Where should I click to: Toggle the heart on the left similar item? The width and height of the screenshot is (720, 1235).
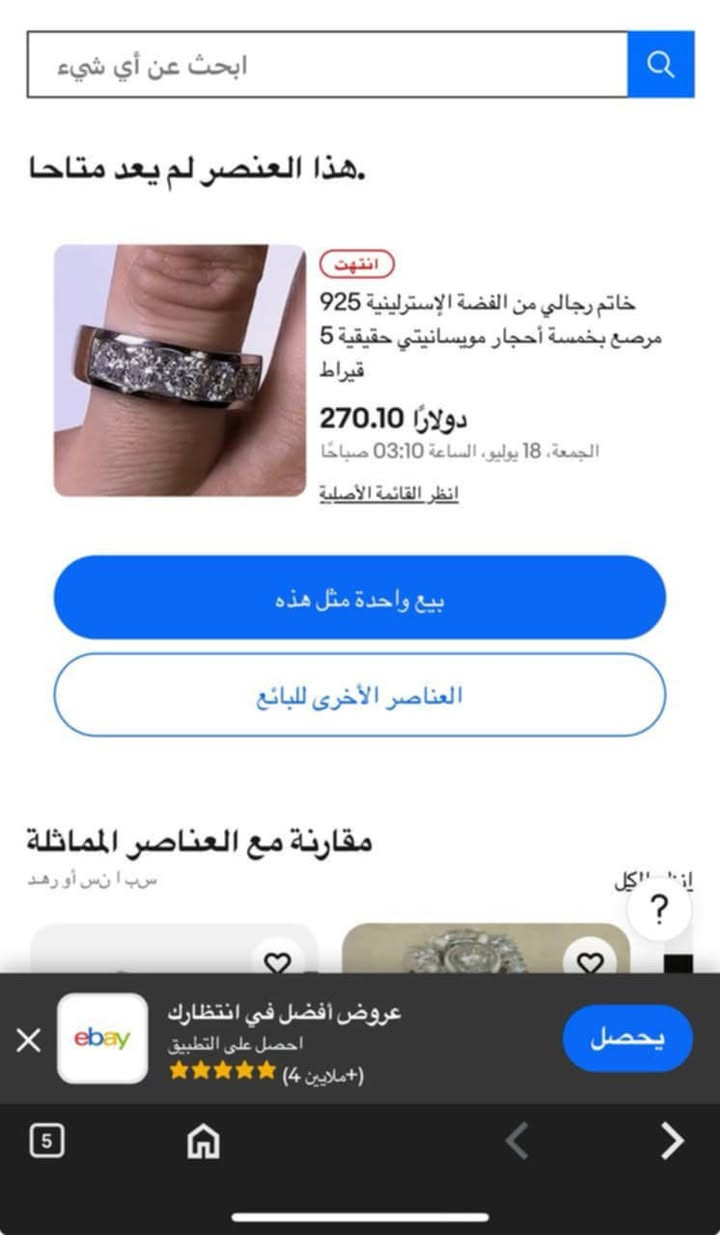278,962
